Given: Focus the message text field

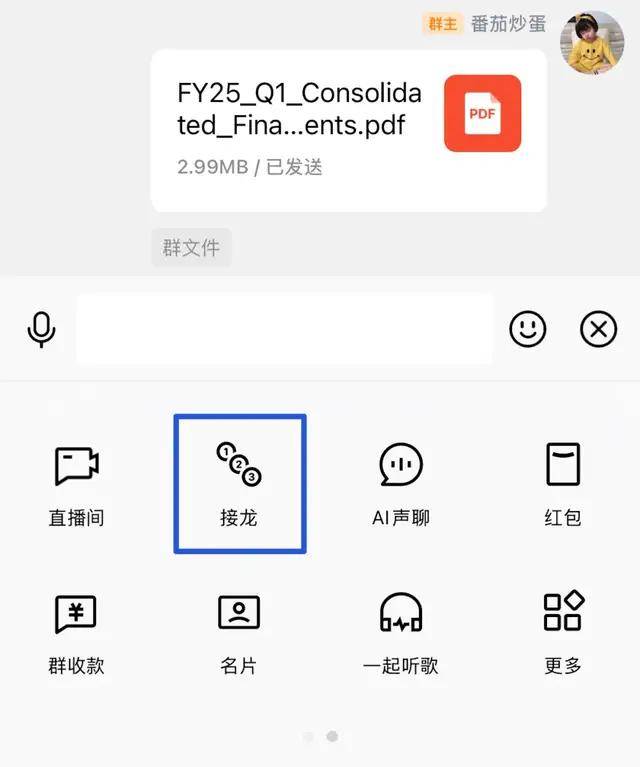Looking at the screenshot, I should click(x=285, y=329).
